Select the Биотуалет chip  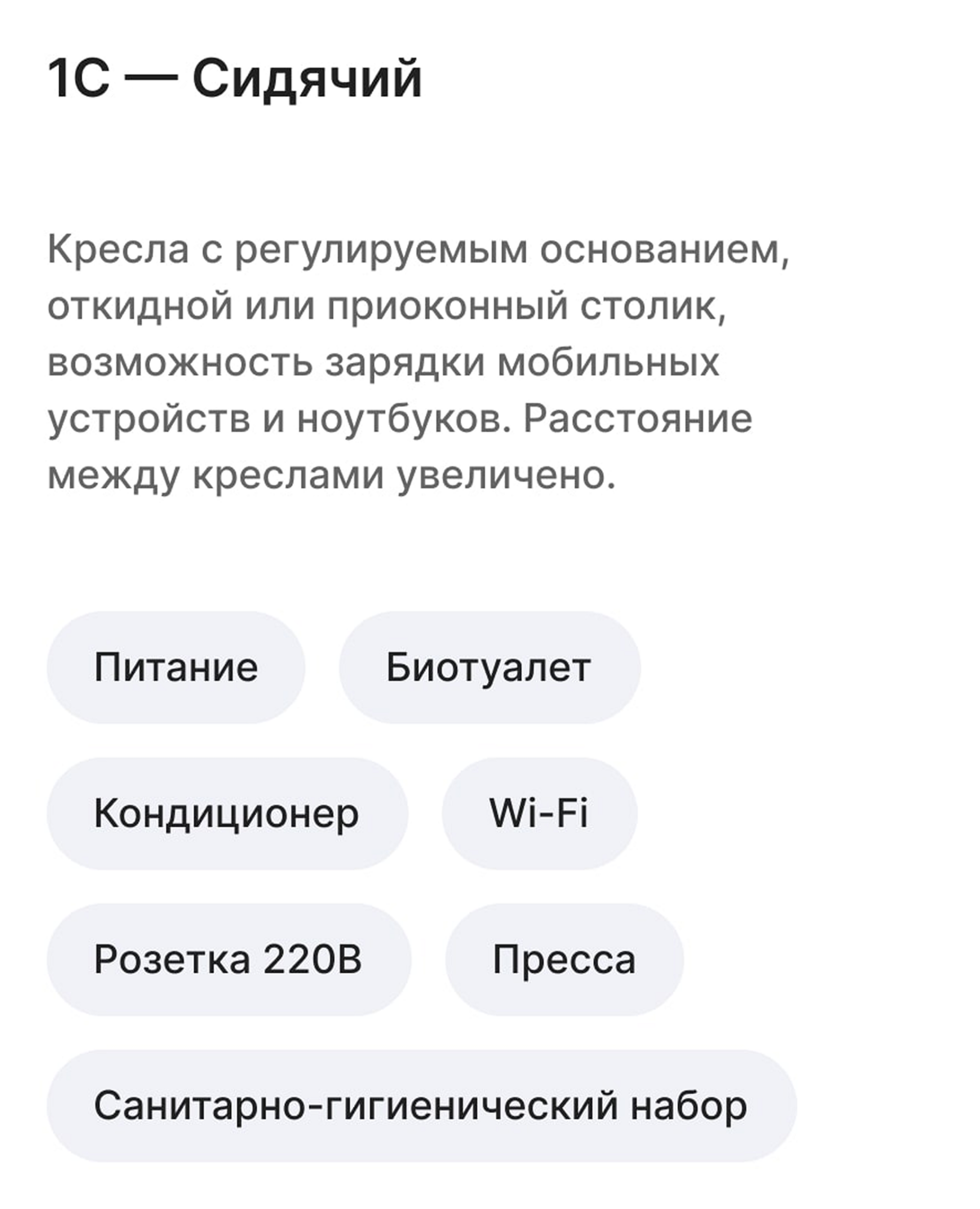(489, 667)
